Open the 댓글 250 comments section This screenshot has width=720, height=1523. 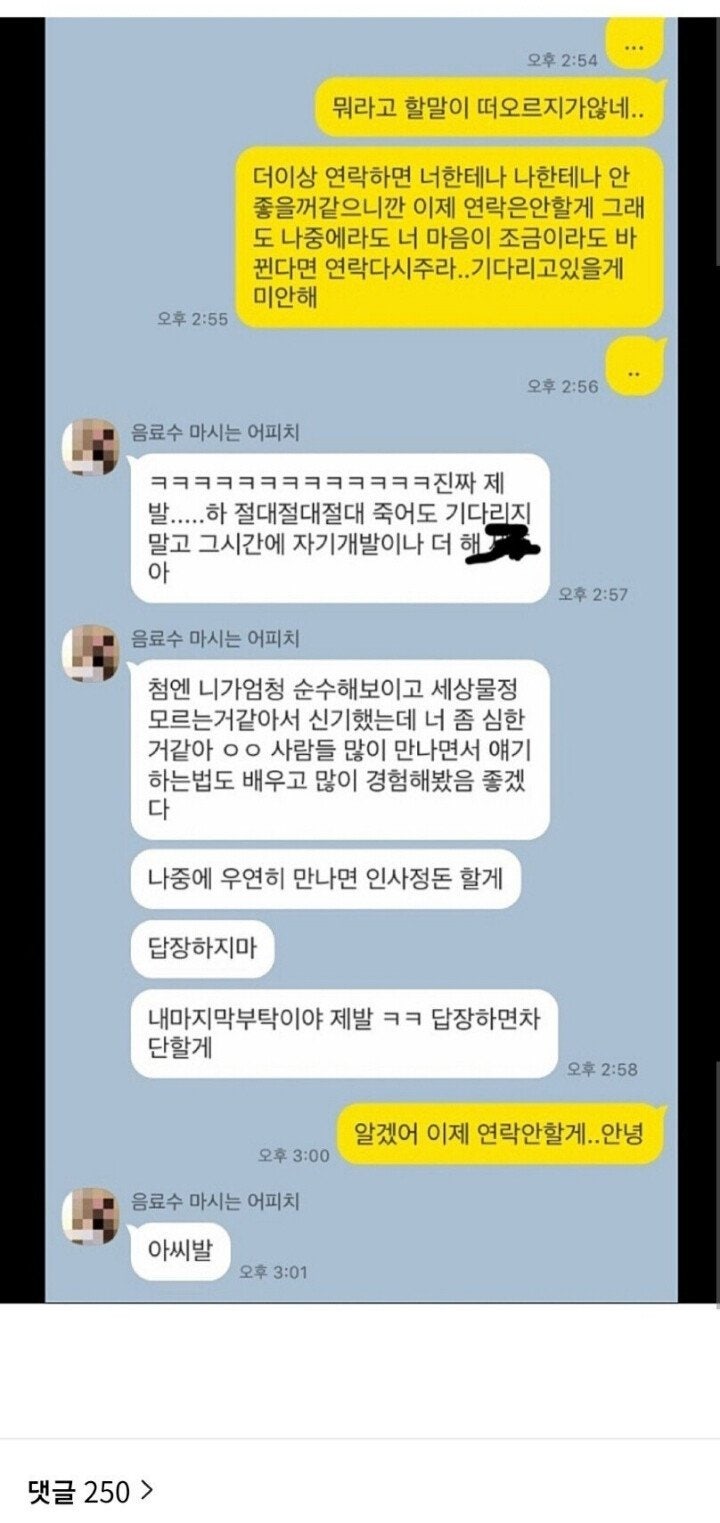(90, 1492)
